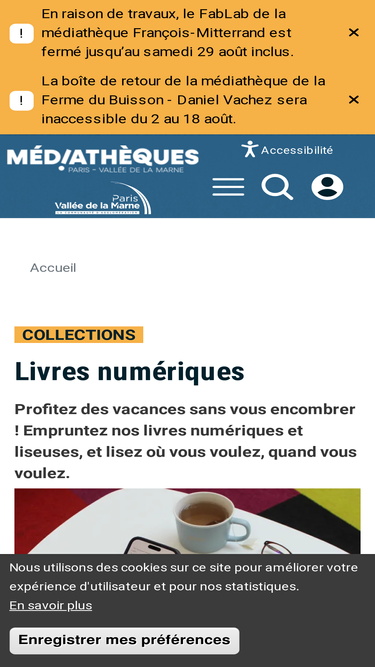Open the site search magnifier
This screenshot has height=667, width=375.
click(x=277, y=187)
